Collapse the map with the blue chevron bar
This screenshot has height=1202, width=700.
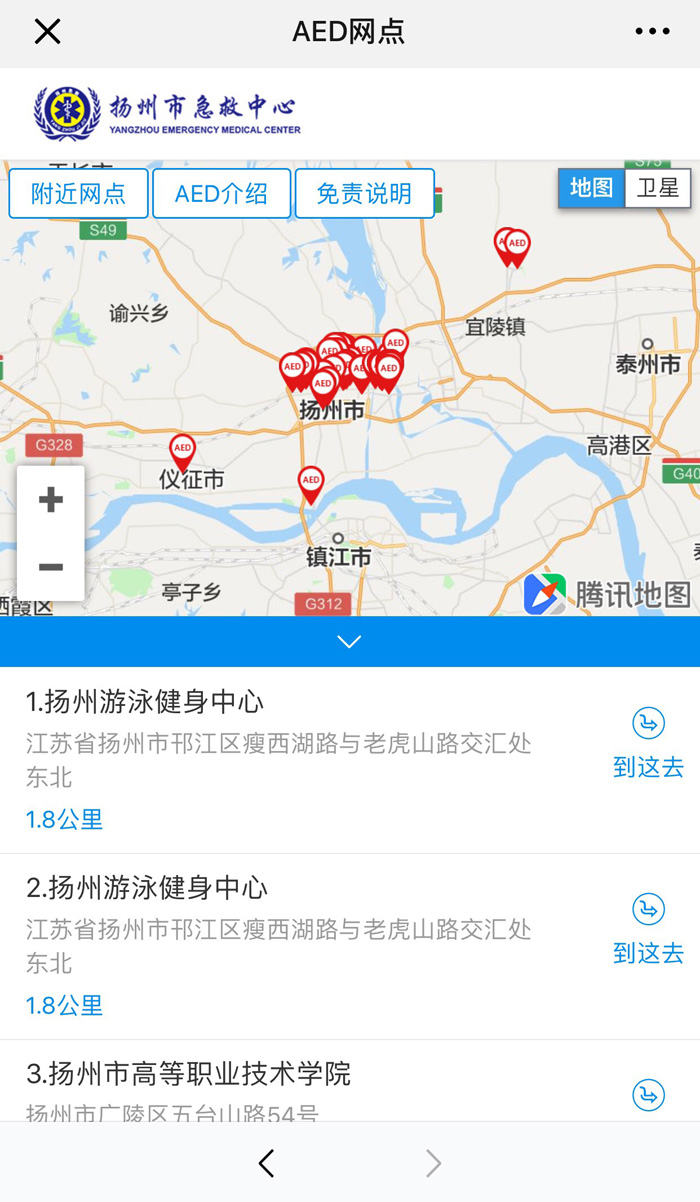coord(350,642)
